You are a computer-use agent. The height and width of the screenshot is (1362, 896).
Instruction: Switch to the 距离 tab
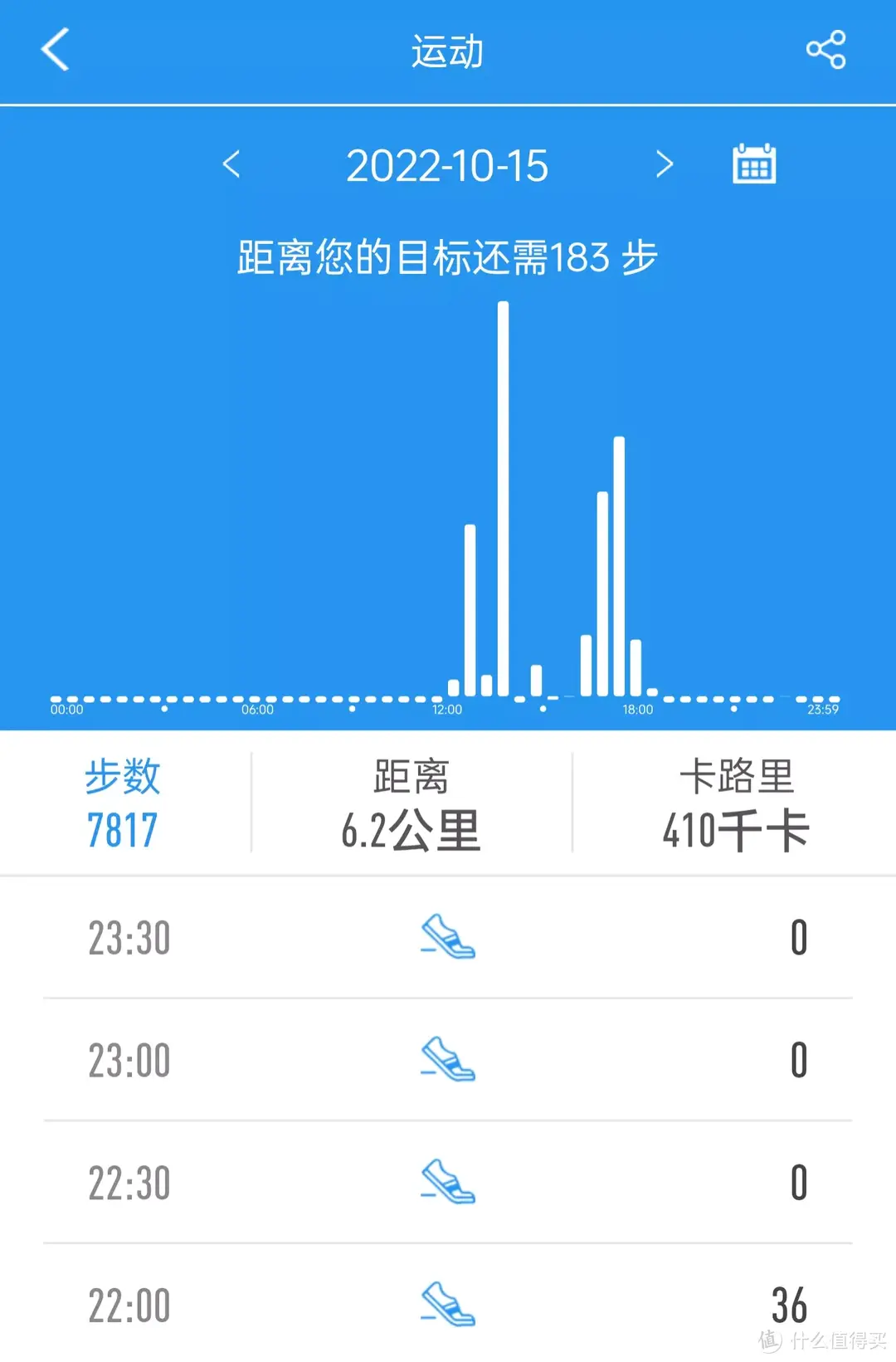(411, 803)
